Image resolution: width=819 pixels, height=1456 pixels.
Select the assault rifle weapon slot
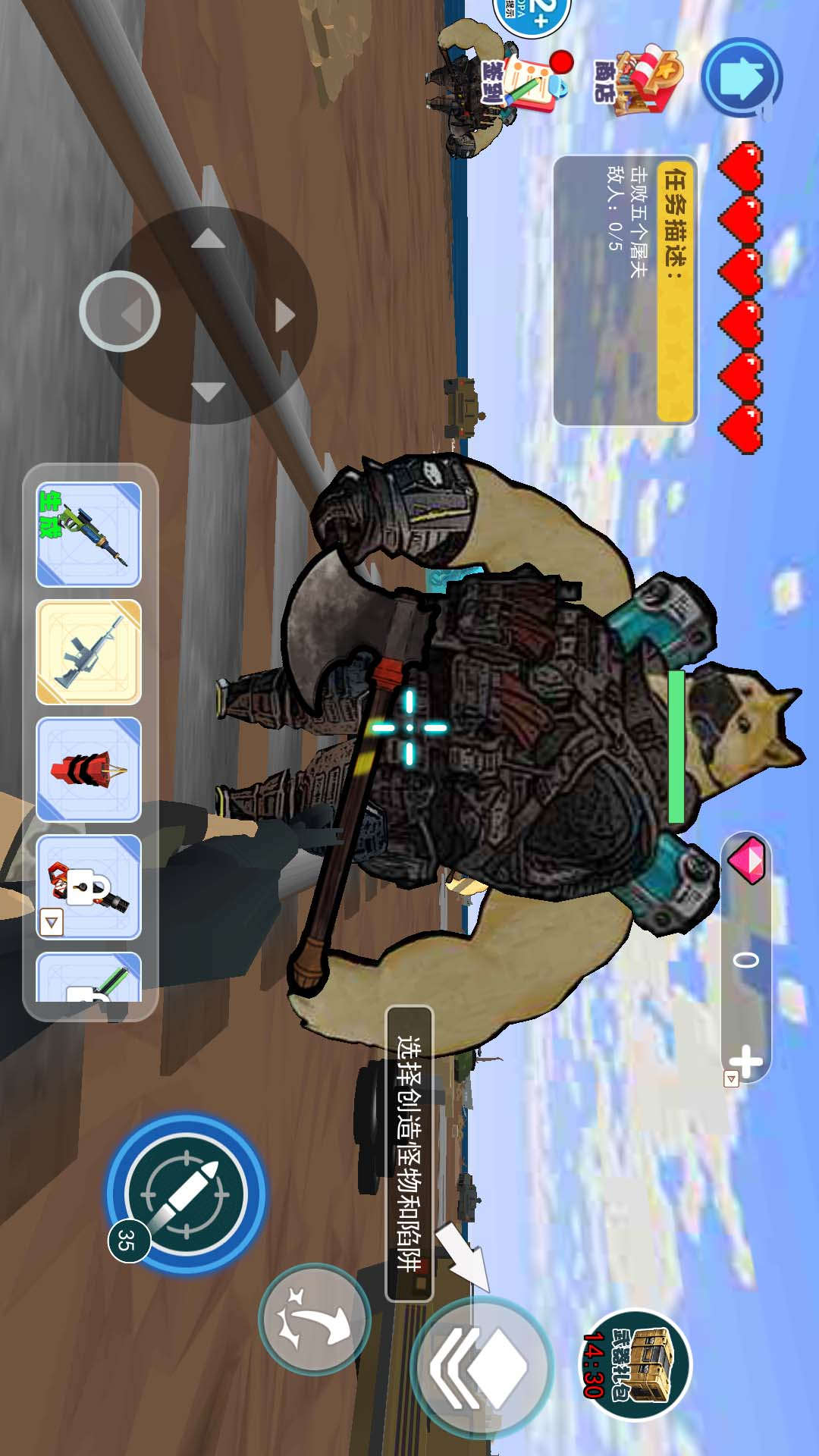click(89, 652)
